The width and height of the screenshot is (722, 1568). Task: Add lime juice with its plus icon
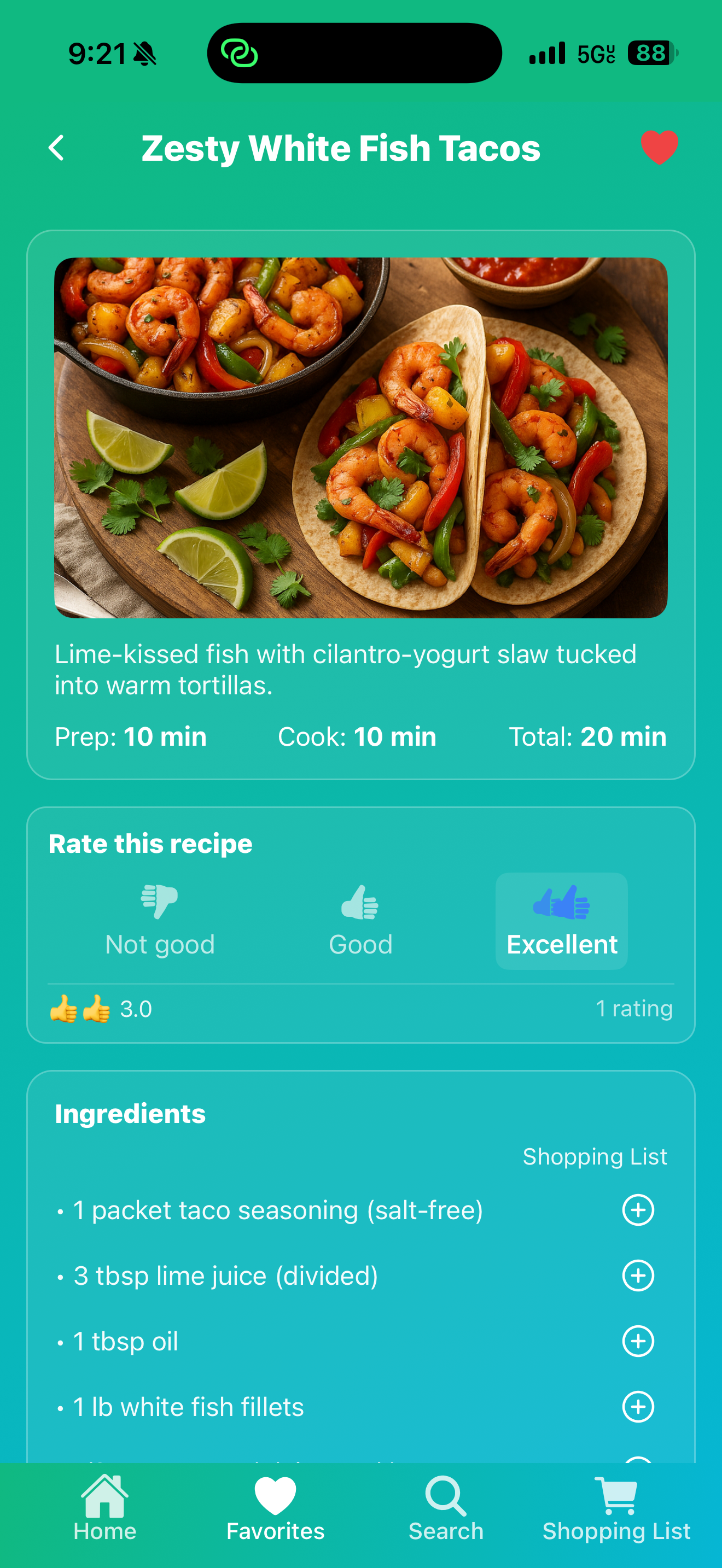638,1275
